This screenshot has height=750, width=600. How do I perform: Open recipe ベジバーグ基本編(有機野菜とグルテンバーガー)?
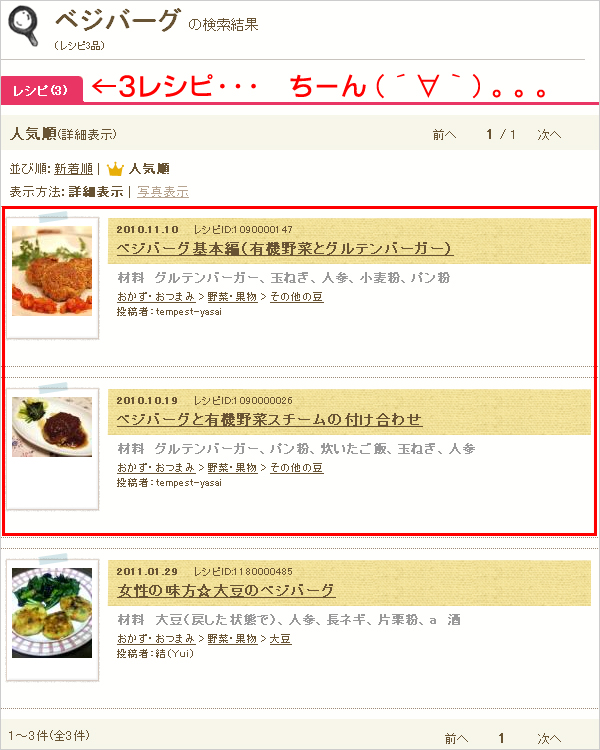pyautogui.click(x=284, y=248)
